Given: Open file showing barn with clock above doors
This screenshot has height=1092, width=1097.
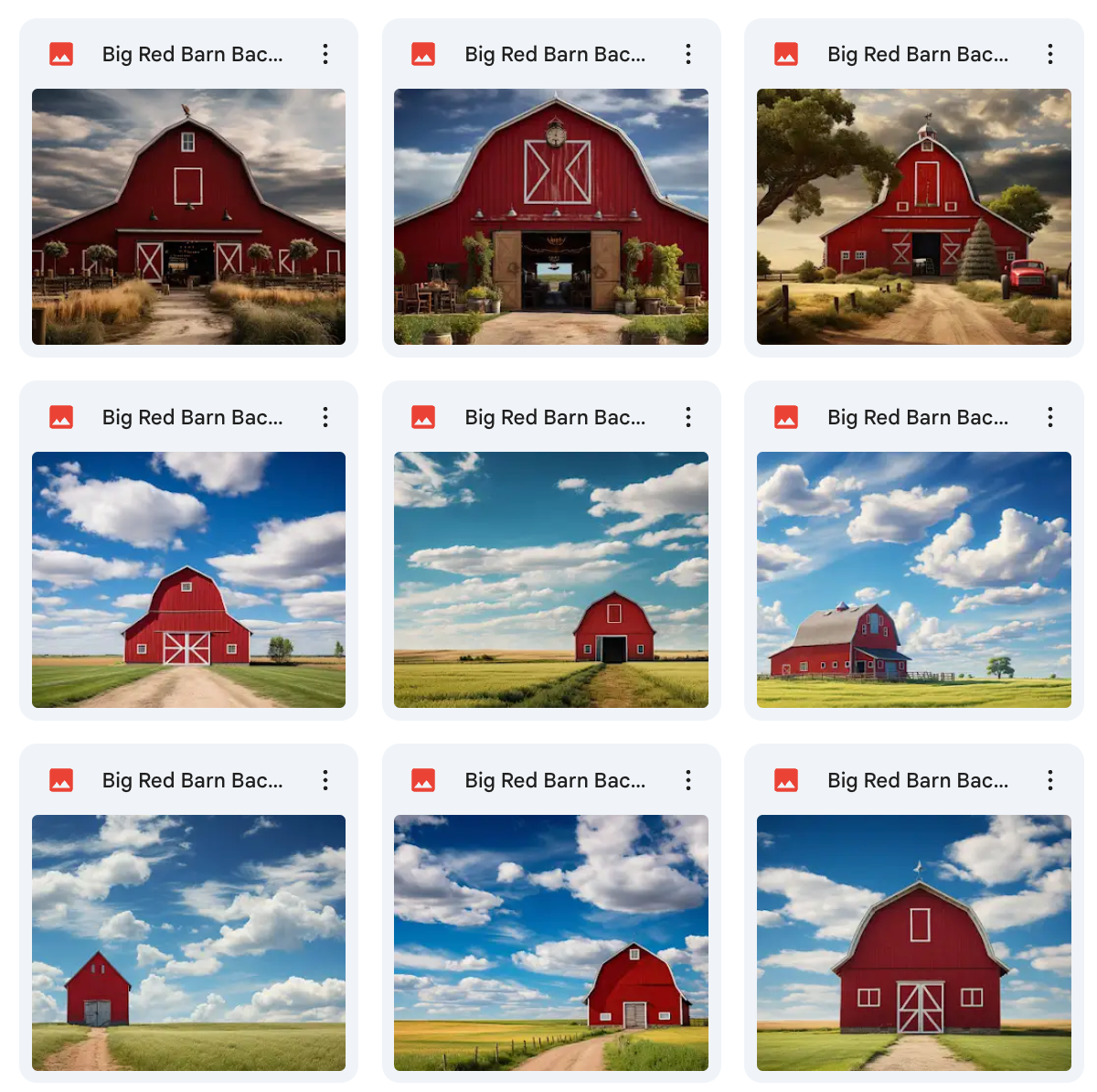Looking at the screenshot, I should click(x=550, y=217).
